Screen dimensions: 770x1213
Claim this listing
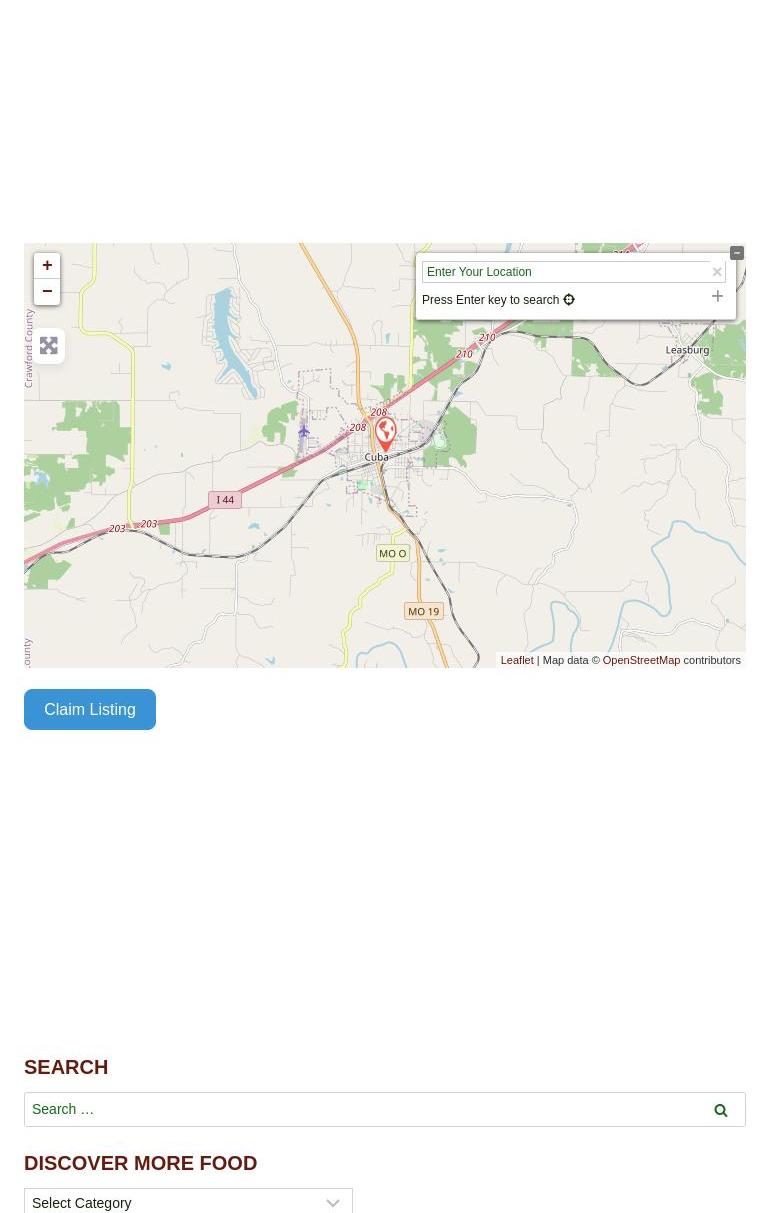click(90, 710)
